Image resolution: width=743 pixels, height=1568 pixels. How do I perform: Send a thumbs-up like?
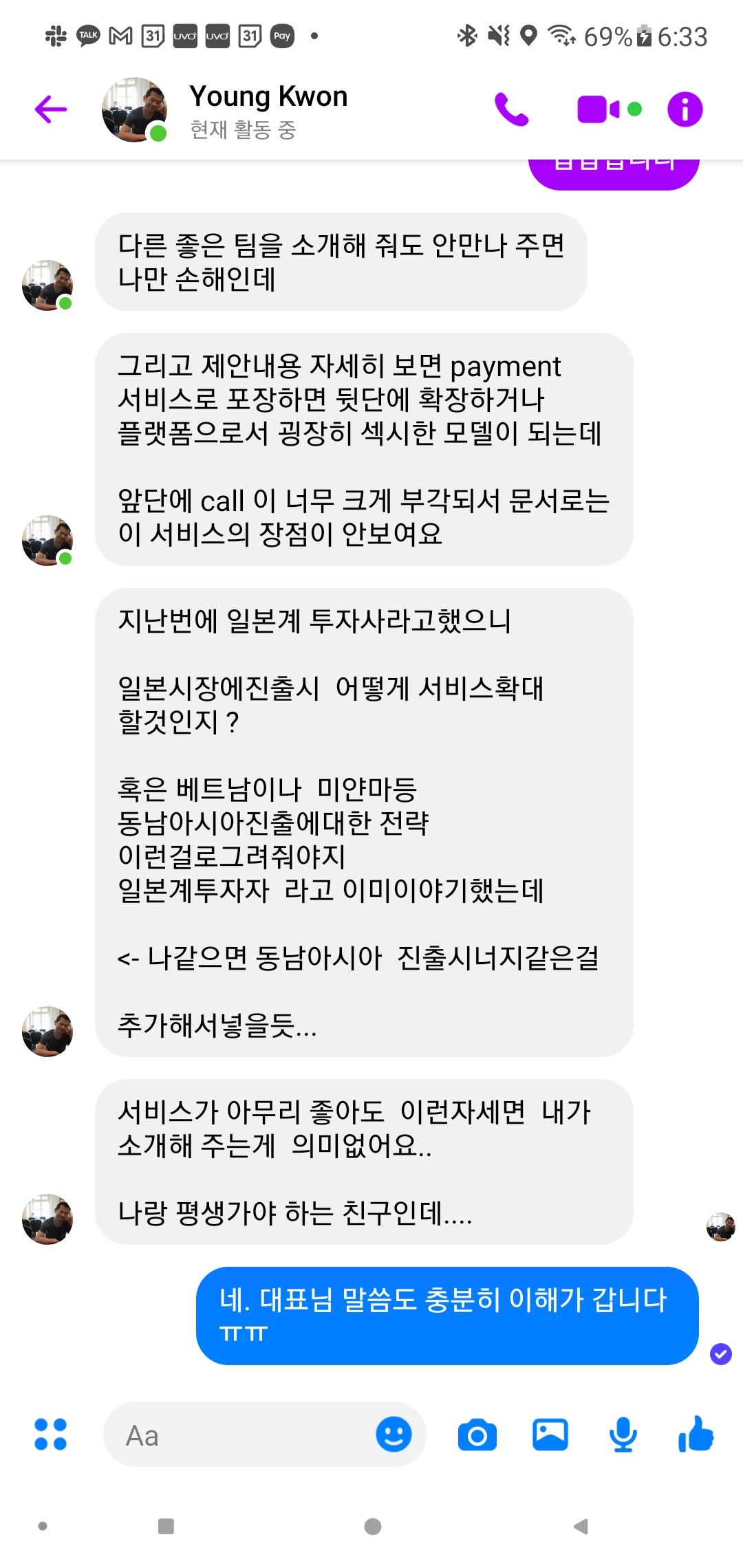click(696, 1435)
